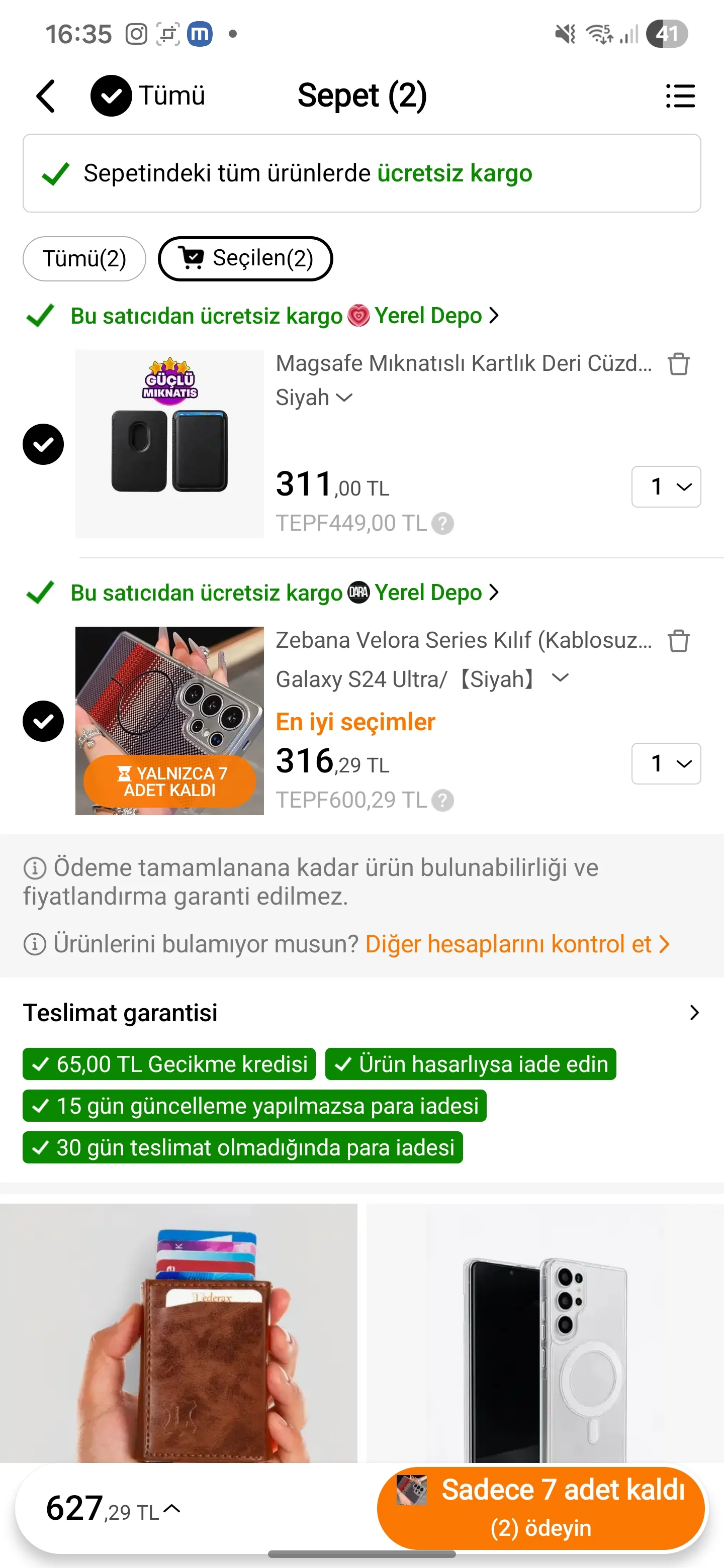Delete Magsafe Mıknatıslı Kartlık from cart
Viewport: 724px width, 1568px height.
coord(678,364)
